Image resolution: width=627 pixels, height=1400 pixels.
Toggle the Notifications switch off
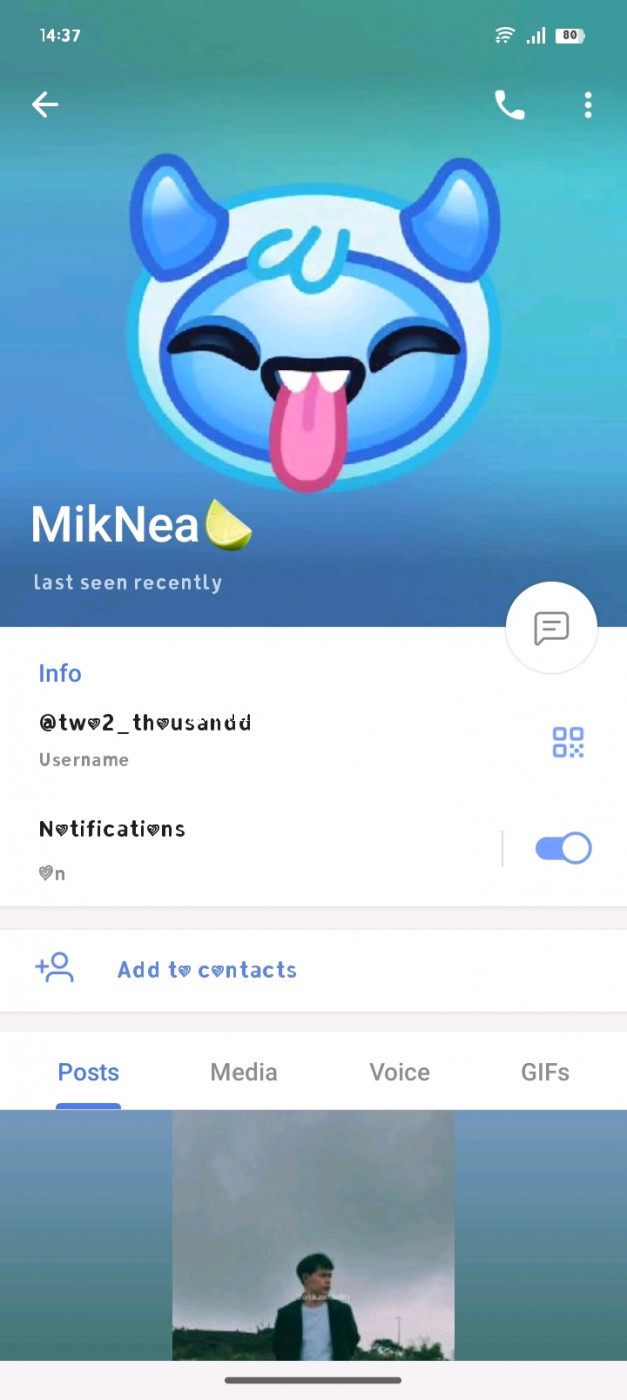point(564,848)
